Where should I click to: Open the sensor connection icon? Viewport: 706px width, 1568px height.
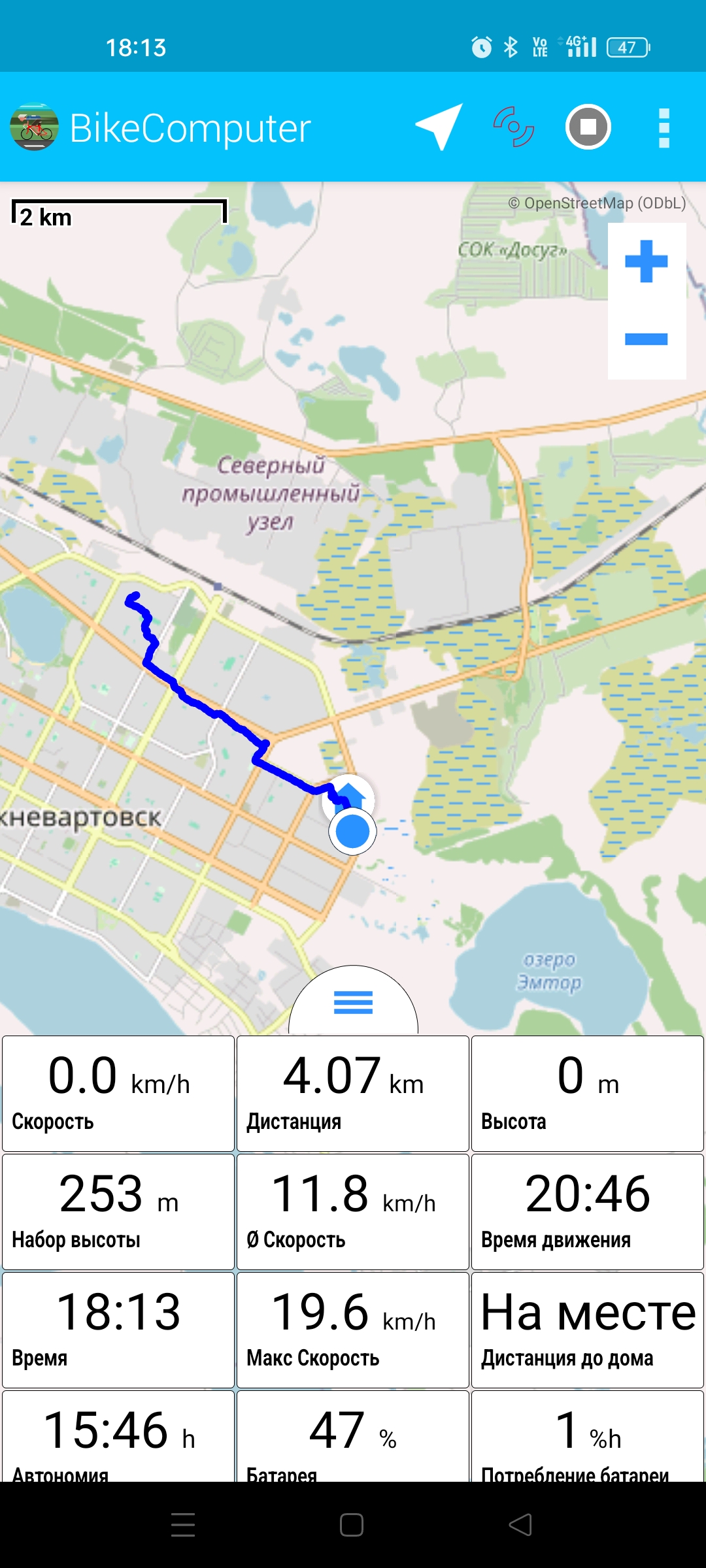(x=514, y=127)
